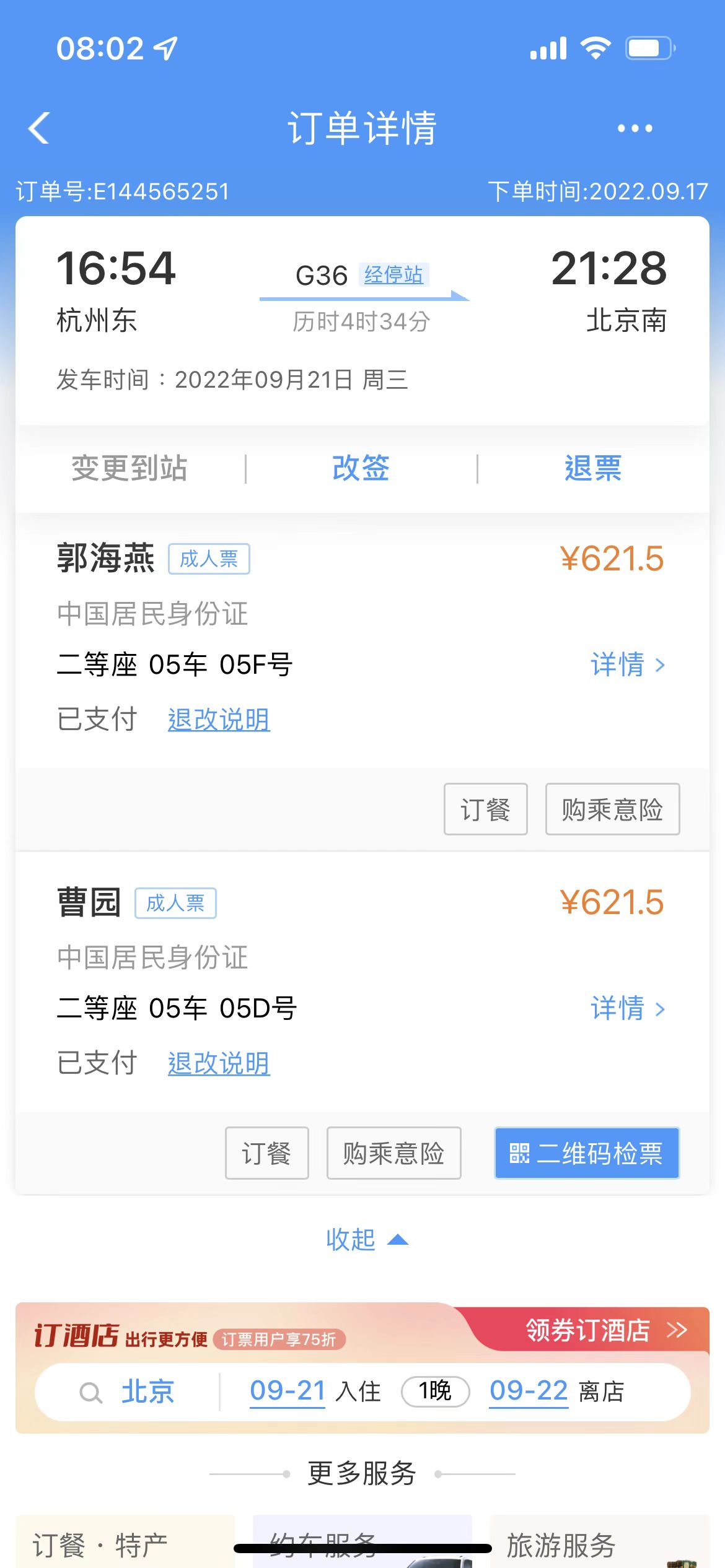The image size is (725, 1568).
Task: Tap 领券订酒店 to get hotel coupon
Action: pyautogui.click(x=605, y=1330)
